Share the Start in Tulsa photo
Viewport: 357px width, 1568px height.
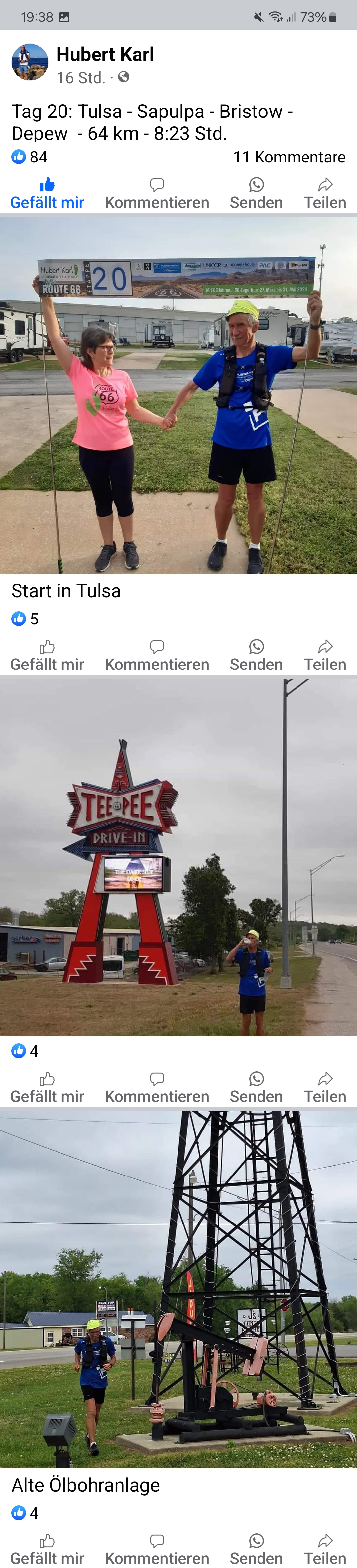[x=325, y=656]
